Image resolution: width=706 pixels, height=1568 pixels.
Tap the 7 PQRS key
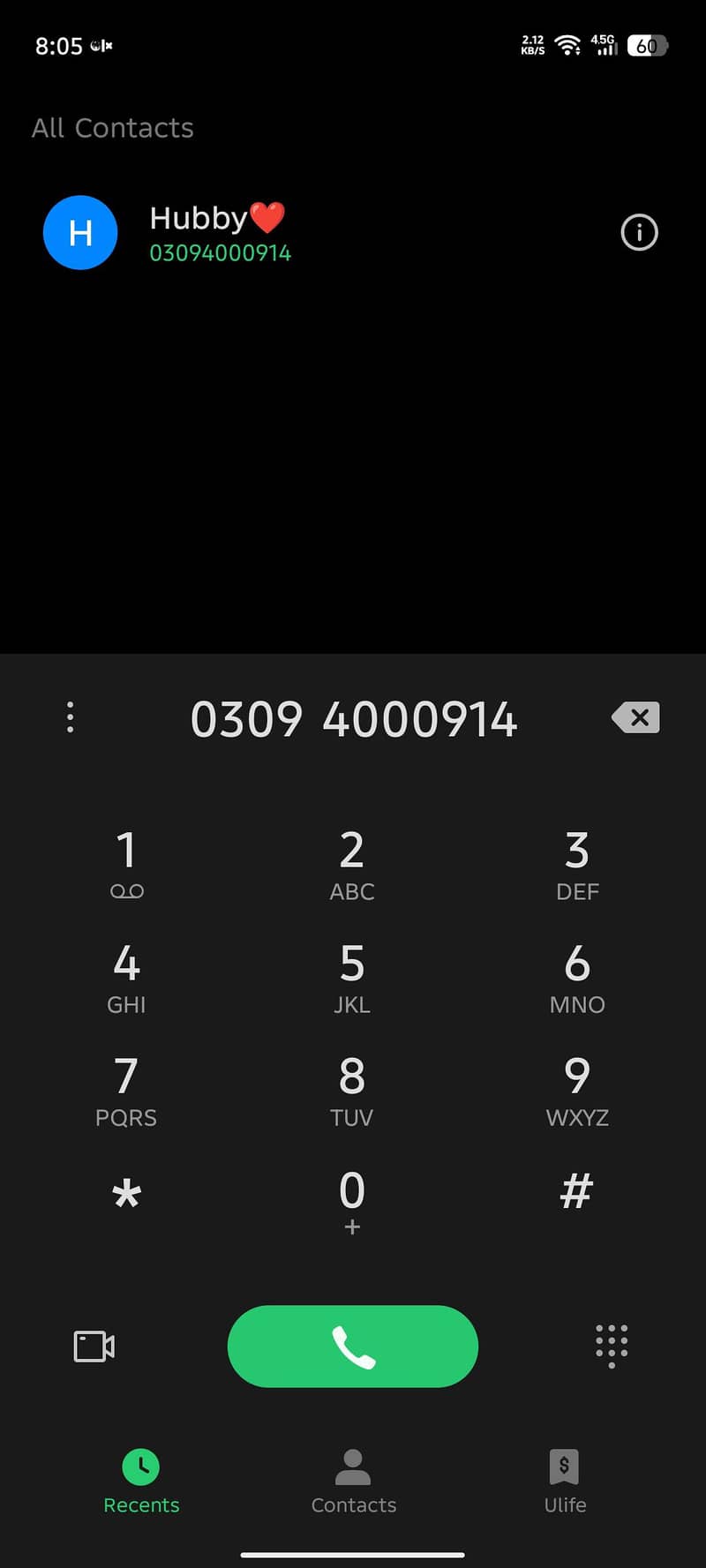(x=126, y=1089)
